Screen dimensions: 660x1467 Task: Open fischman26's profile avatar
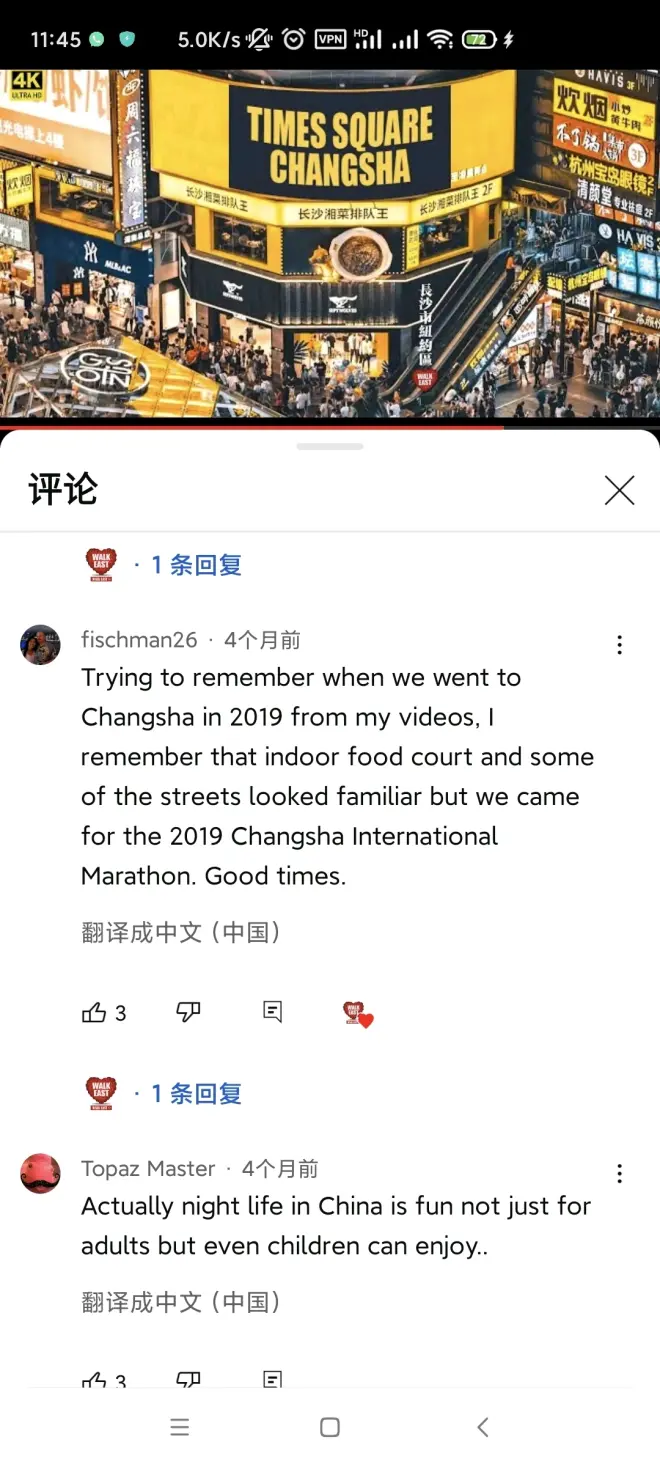coord(41,645)
